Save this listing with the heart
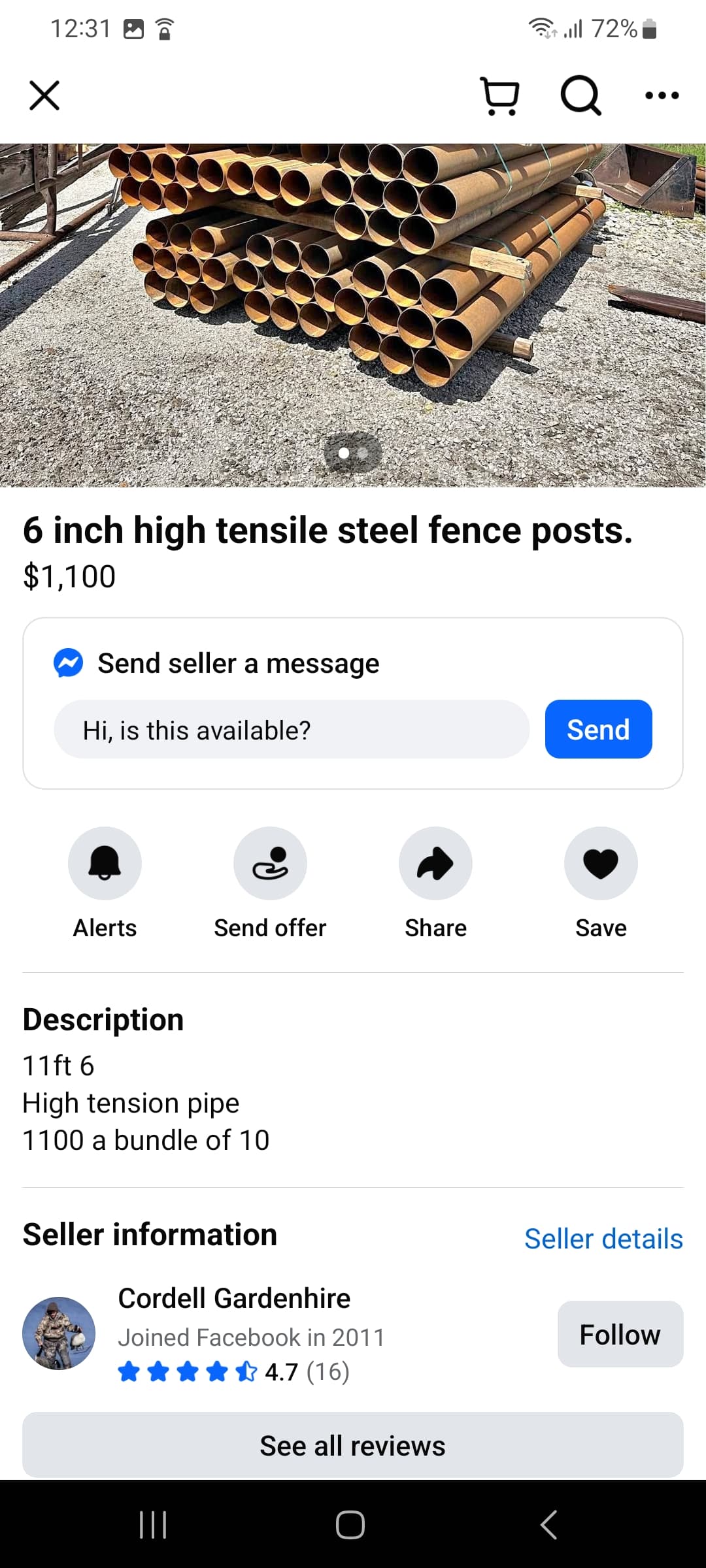Screen dimensions: 706x1568 pos(601,864)
